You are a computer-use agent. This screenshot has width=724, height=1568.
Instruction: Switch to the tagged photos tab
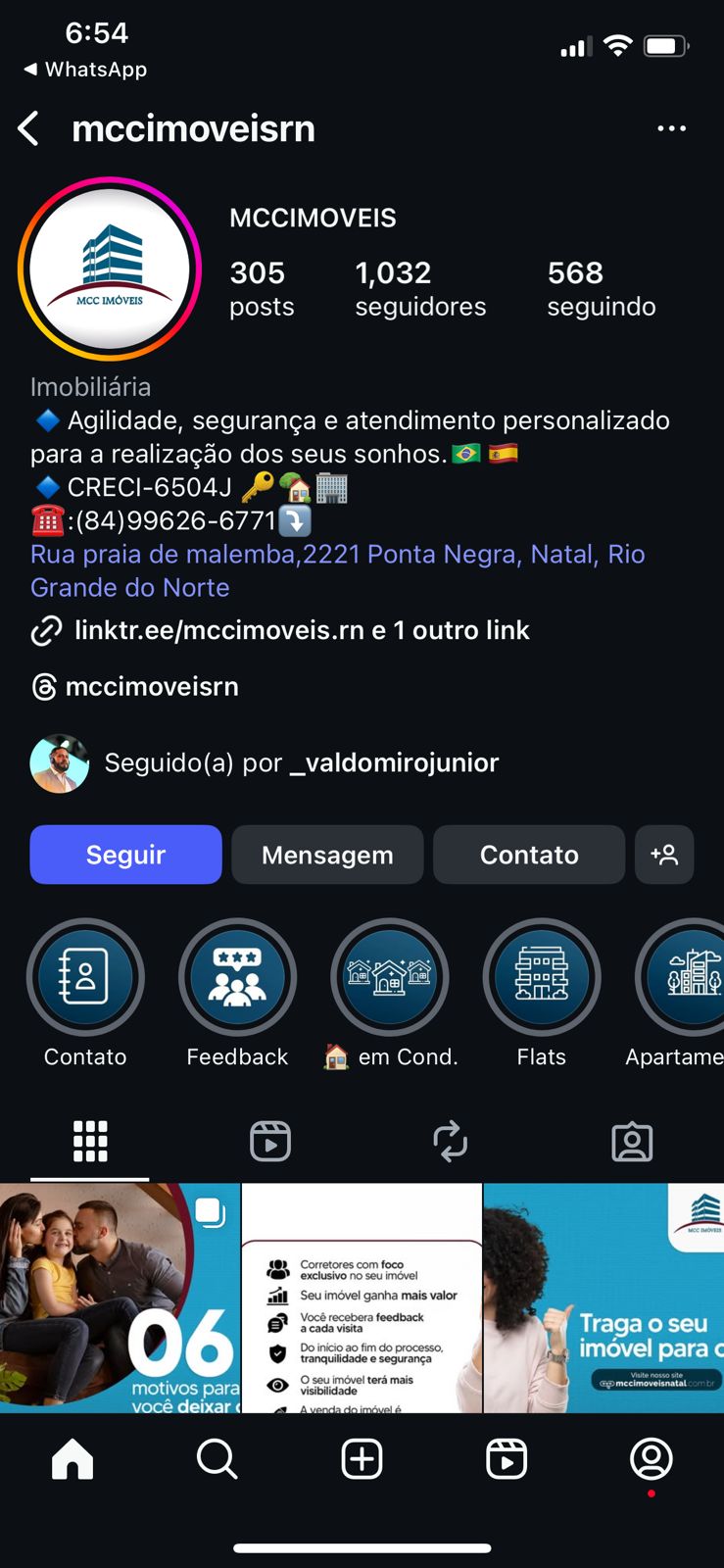(x=632, y=1142)
